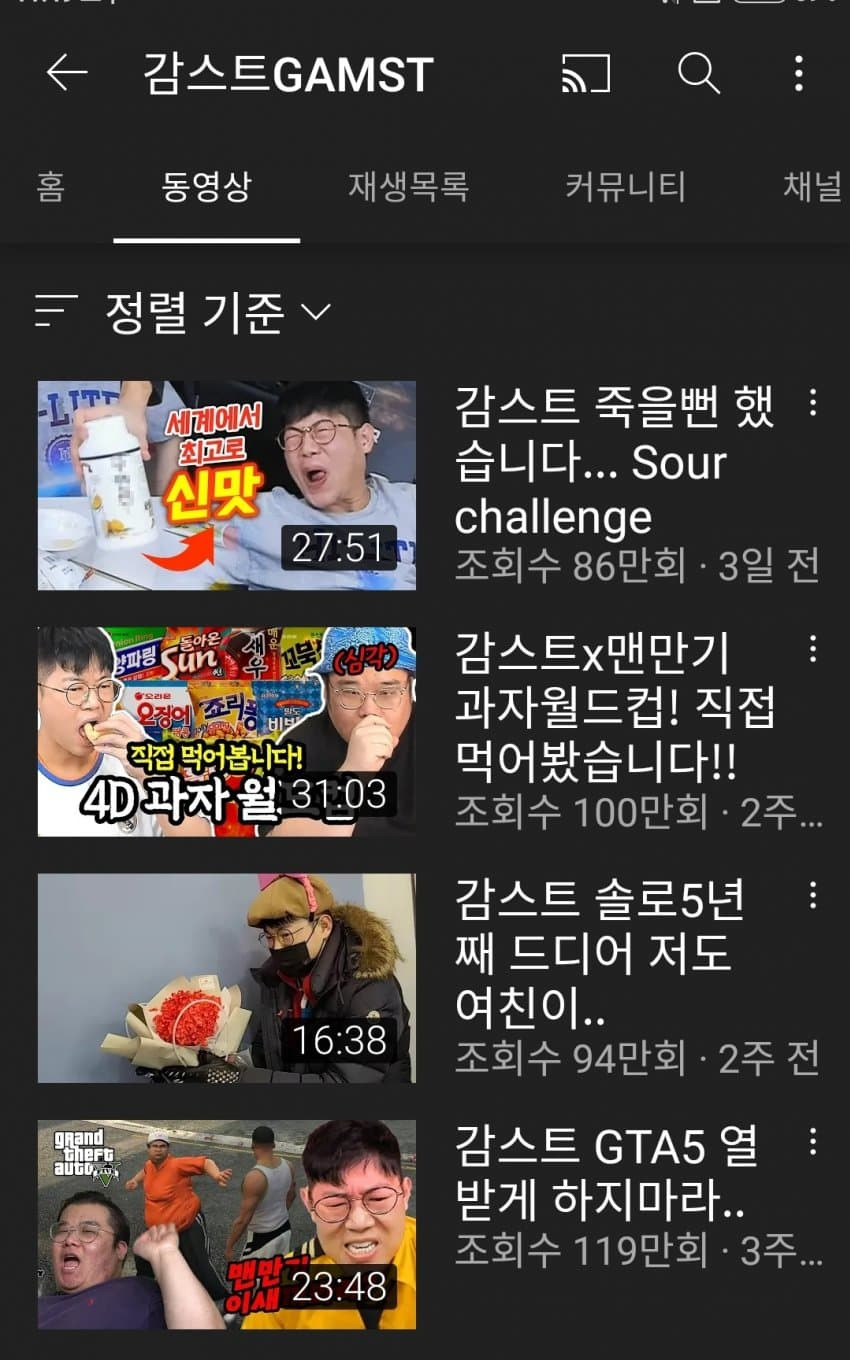Search within the channel
850x1360 pixels.
click(698, 74)
